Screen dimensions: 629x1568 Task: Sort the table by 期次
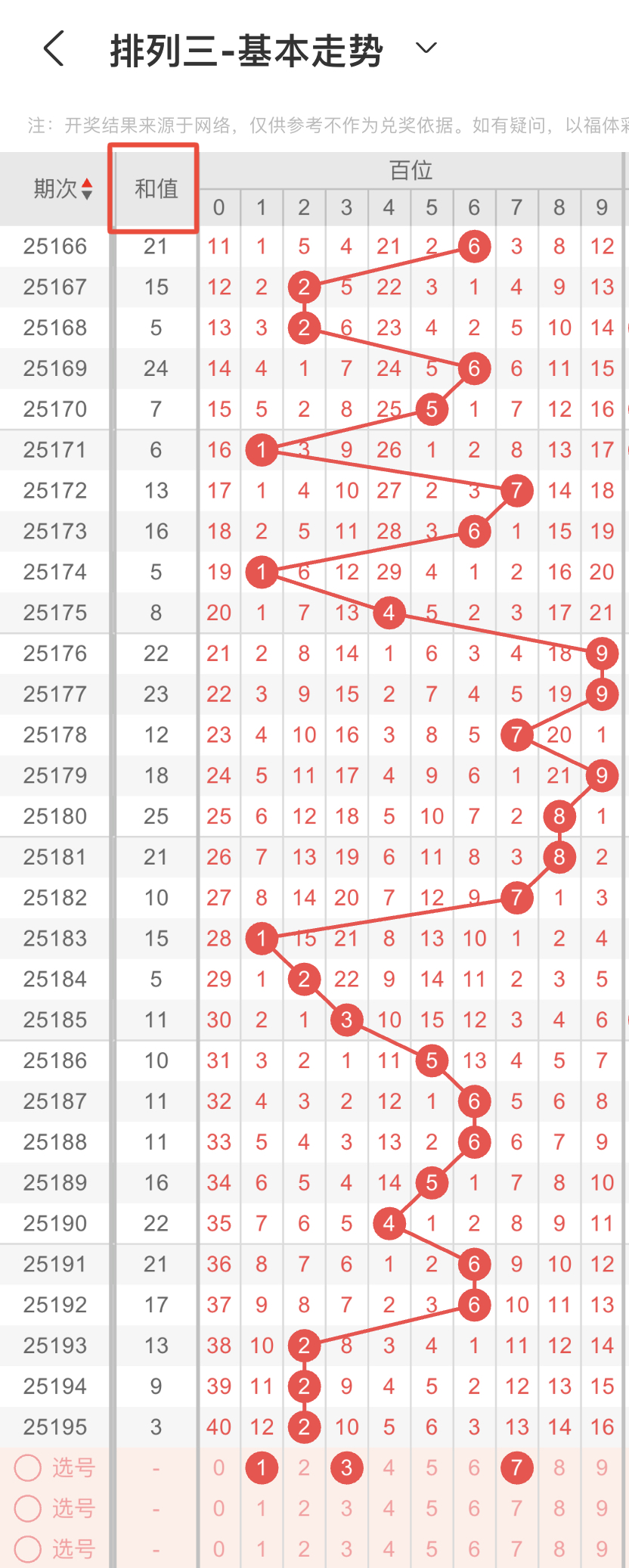[63, 188]
